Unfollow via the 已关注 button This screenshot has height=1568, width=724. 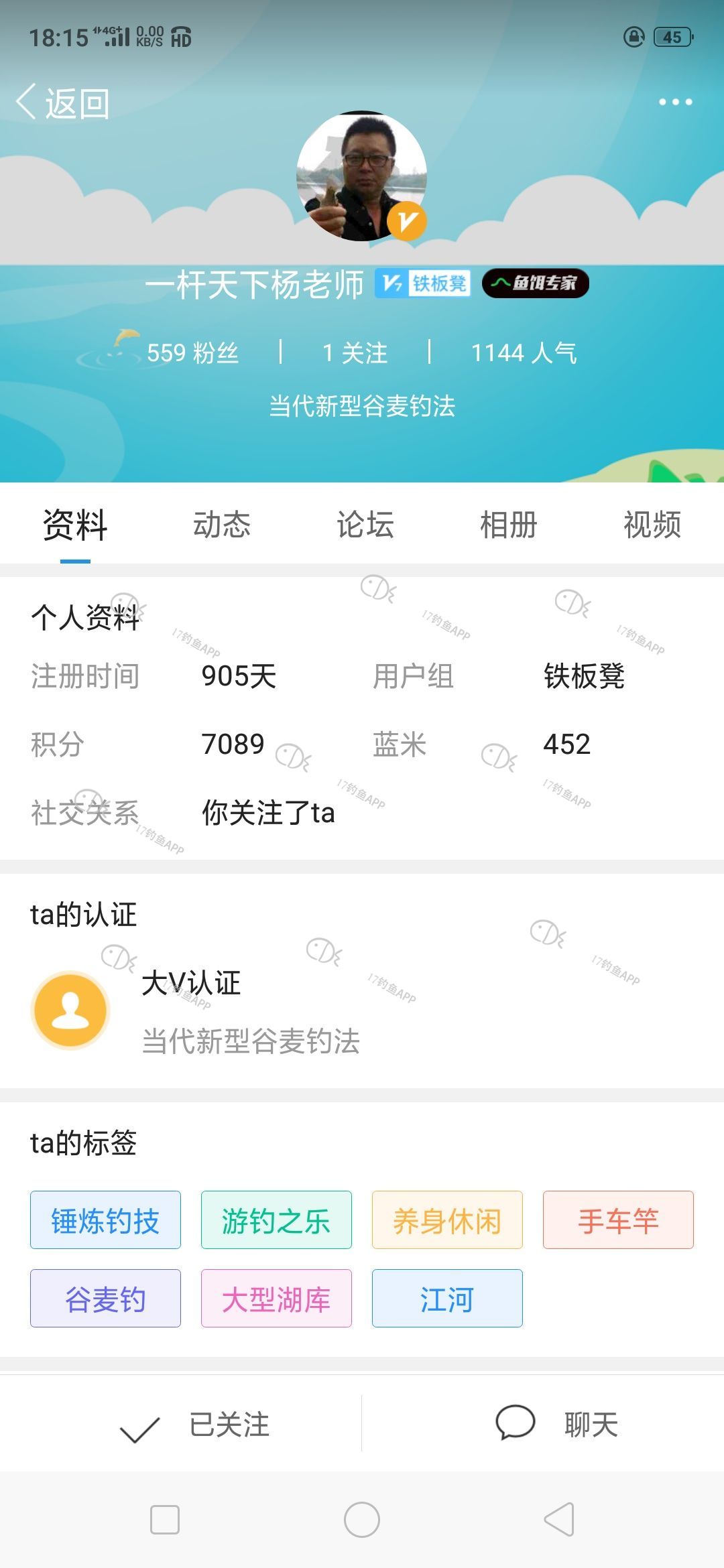point(194,1425)
